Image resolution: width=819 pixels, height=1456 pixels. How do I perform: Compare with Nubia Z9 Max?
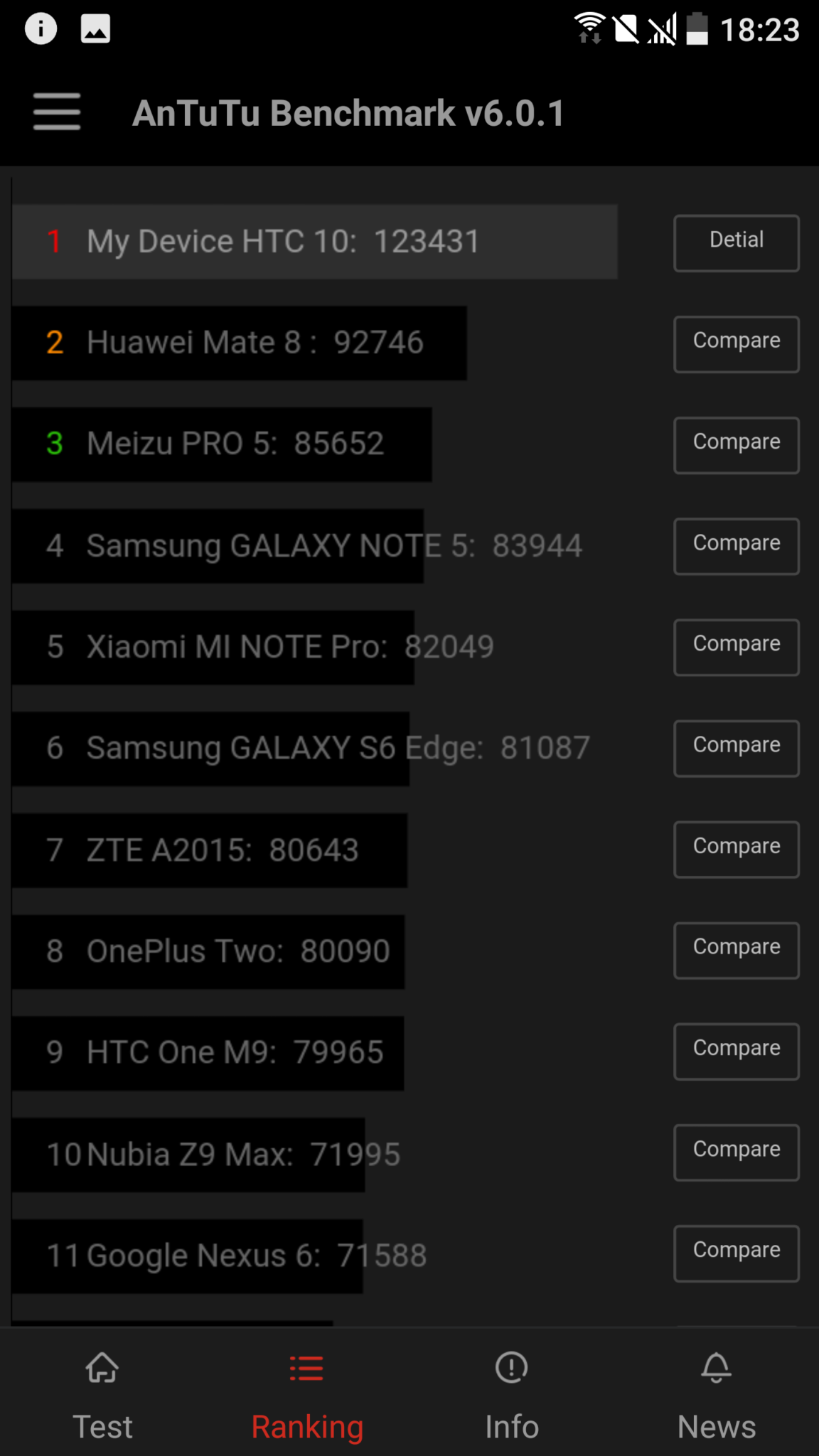[737, 1152]
